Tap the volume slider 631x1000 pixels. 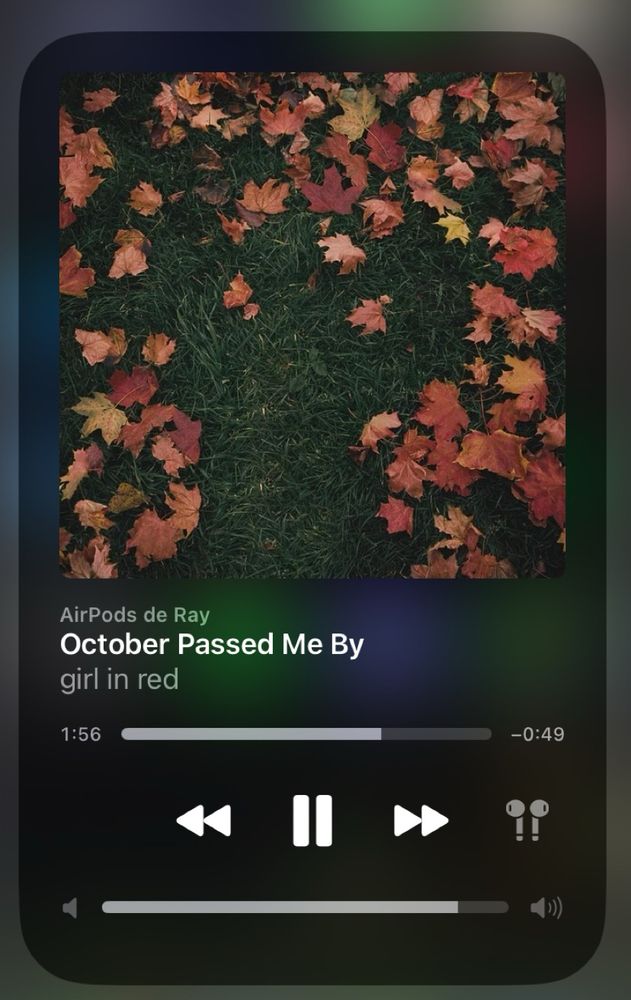[305, 908]
